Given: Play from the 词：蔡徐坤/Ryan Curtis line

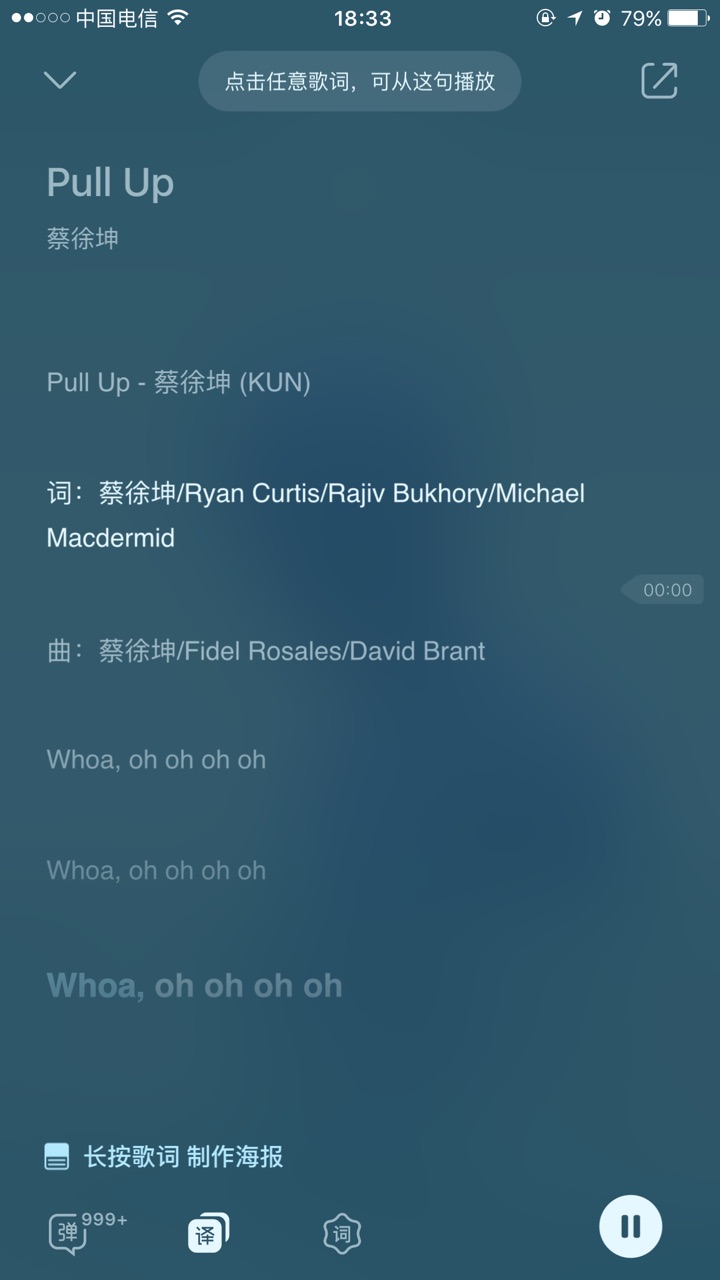Looking at the screenshot, I should tap(316, 515).
